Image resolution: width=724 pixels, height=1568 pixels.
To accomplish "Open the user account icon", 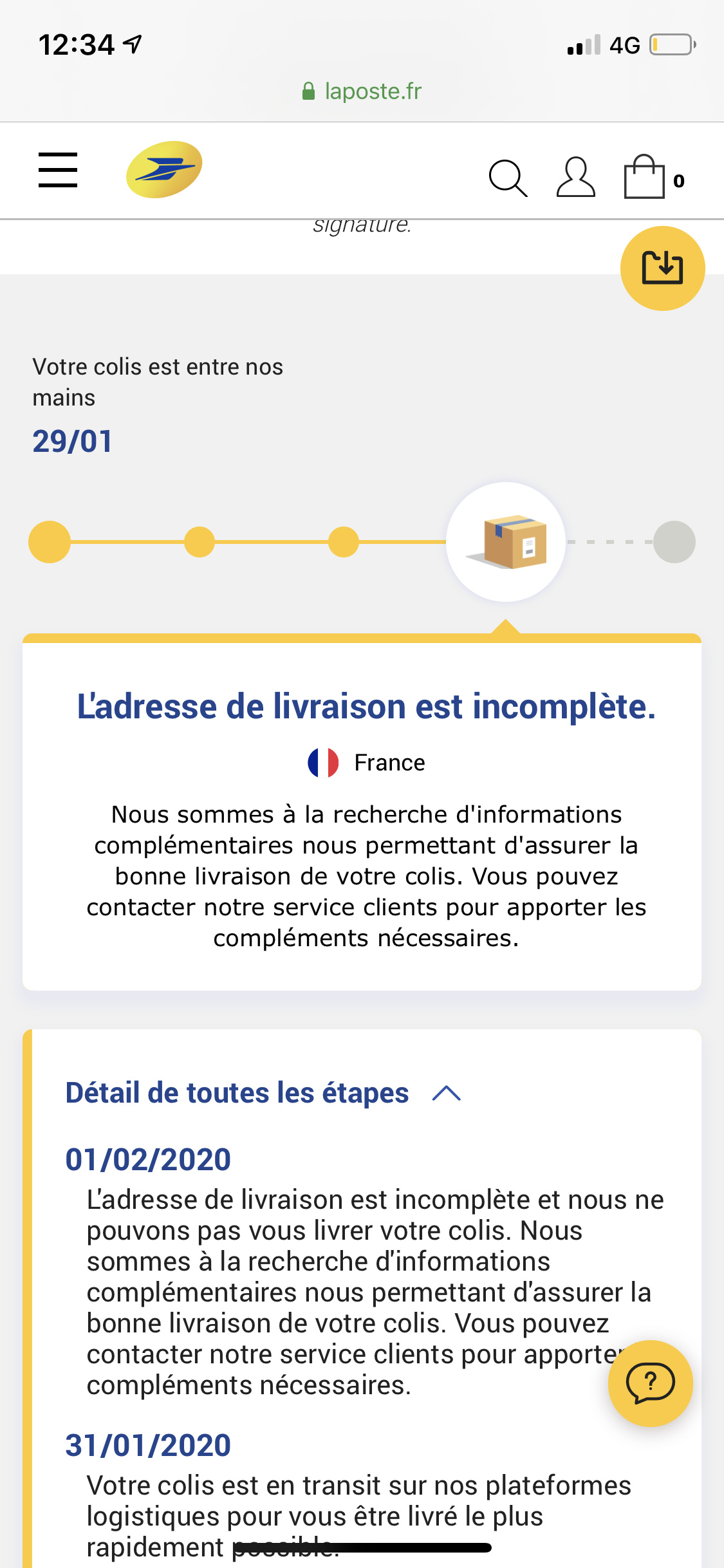I will pos(575,177).
